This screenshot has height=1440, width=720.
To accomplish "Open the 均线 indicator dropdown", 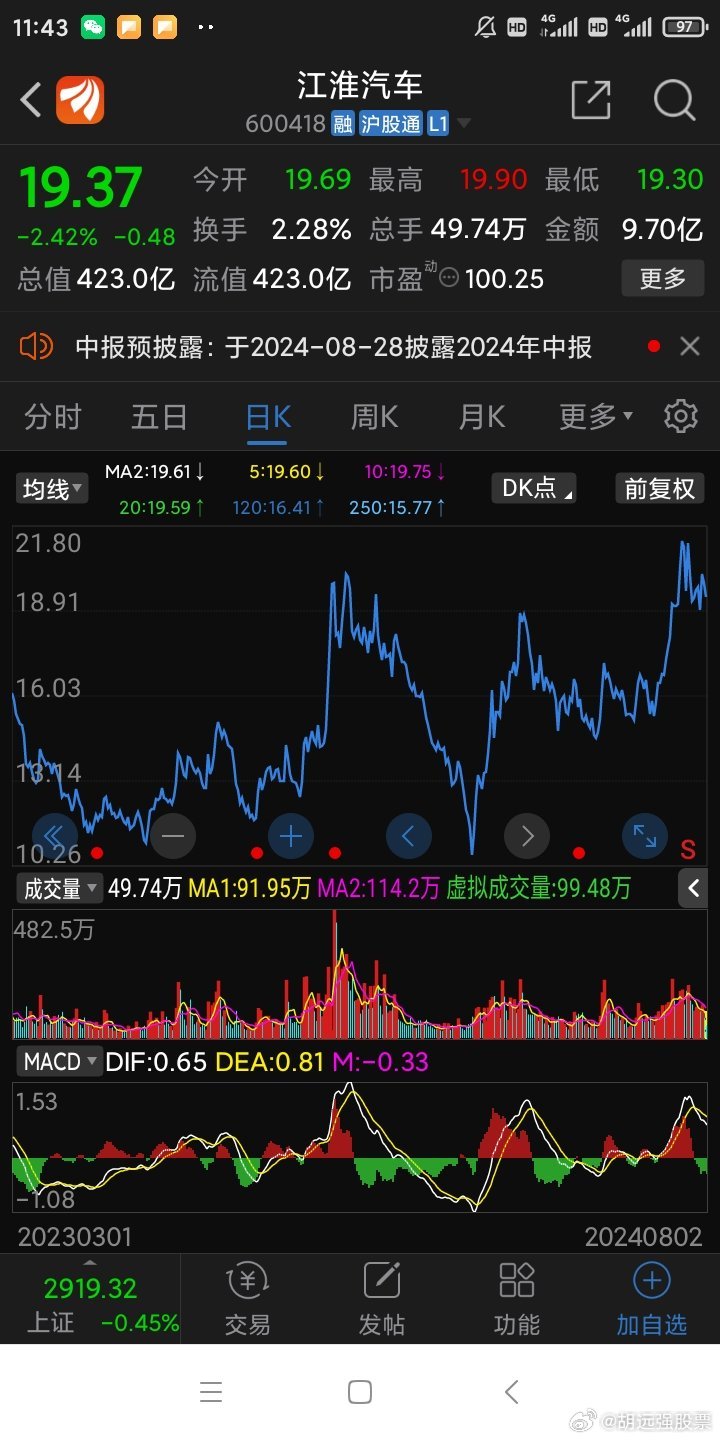I will 53,489.
